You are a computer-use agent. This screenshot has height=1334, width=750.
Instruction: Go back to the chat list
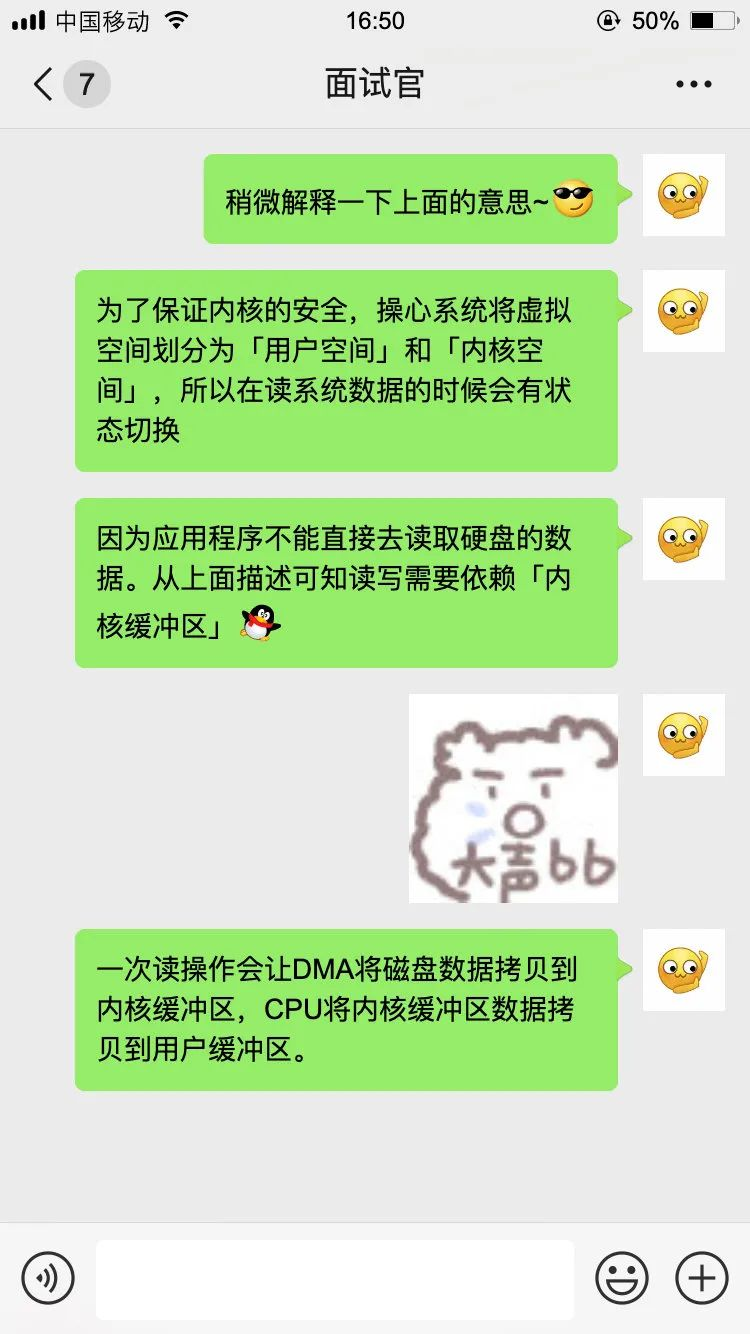[x=44, y=84]
